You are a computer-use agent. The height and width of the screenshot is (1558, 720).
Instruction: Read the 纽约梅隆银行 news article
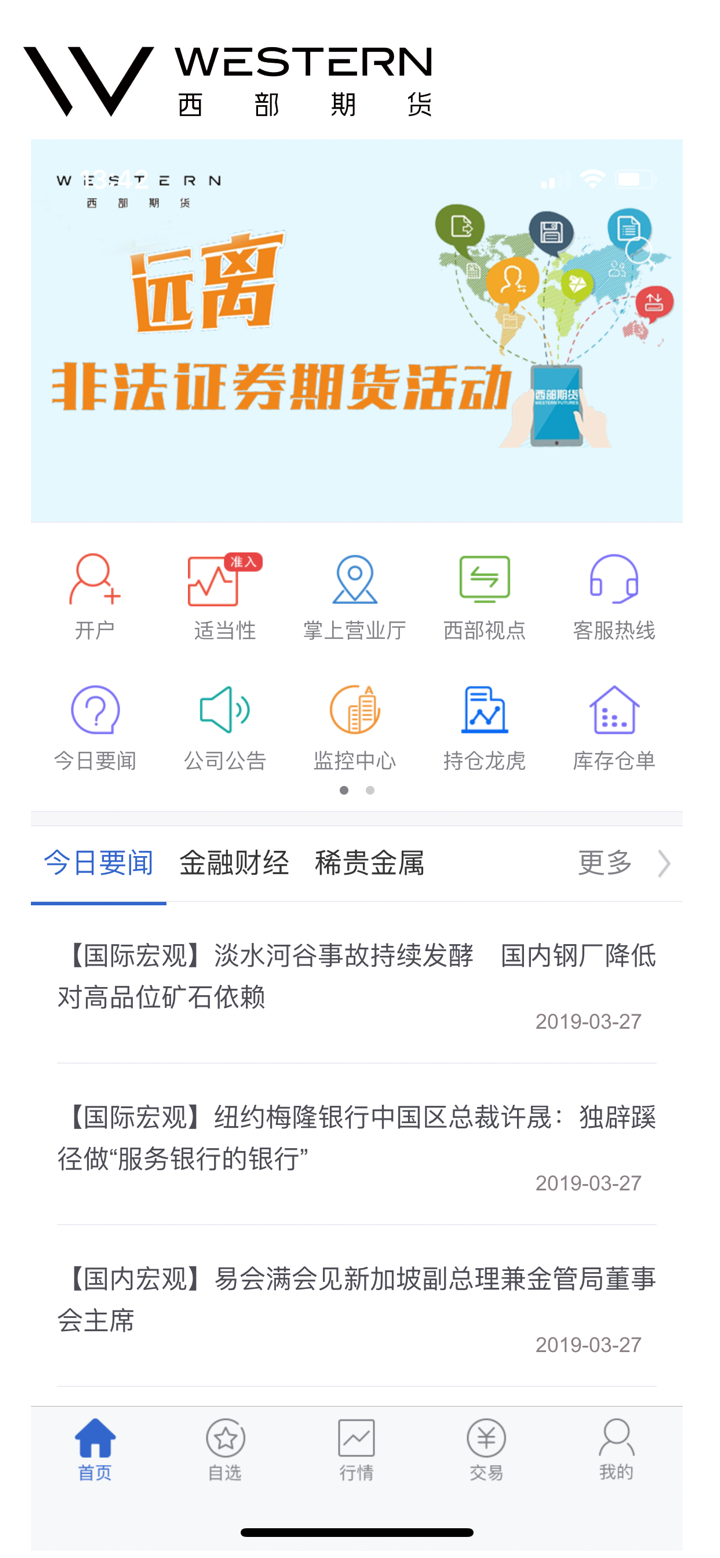[356, 1138]
